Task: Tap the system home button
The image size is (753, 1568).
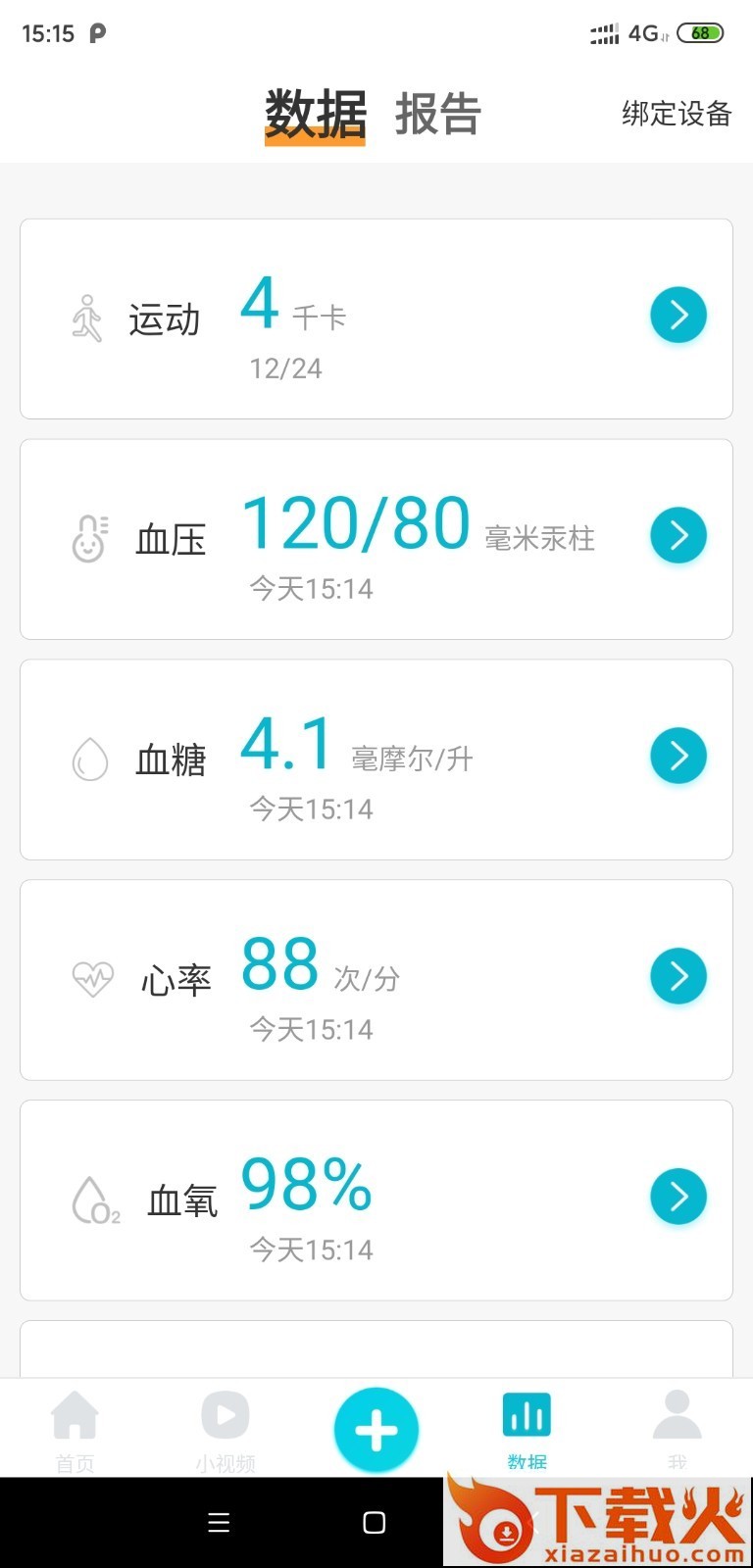Action: (x=374, y=1522)
